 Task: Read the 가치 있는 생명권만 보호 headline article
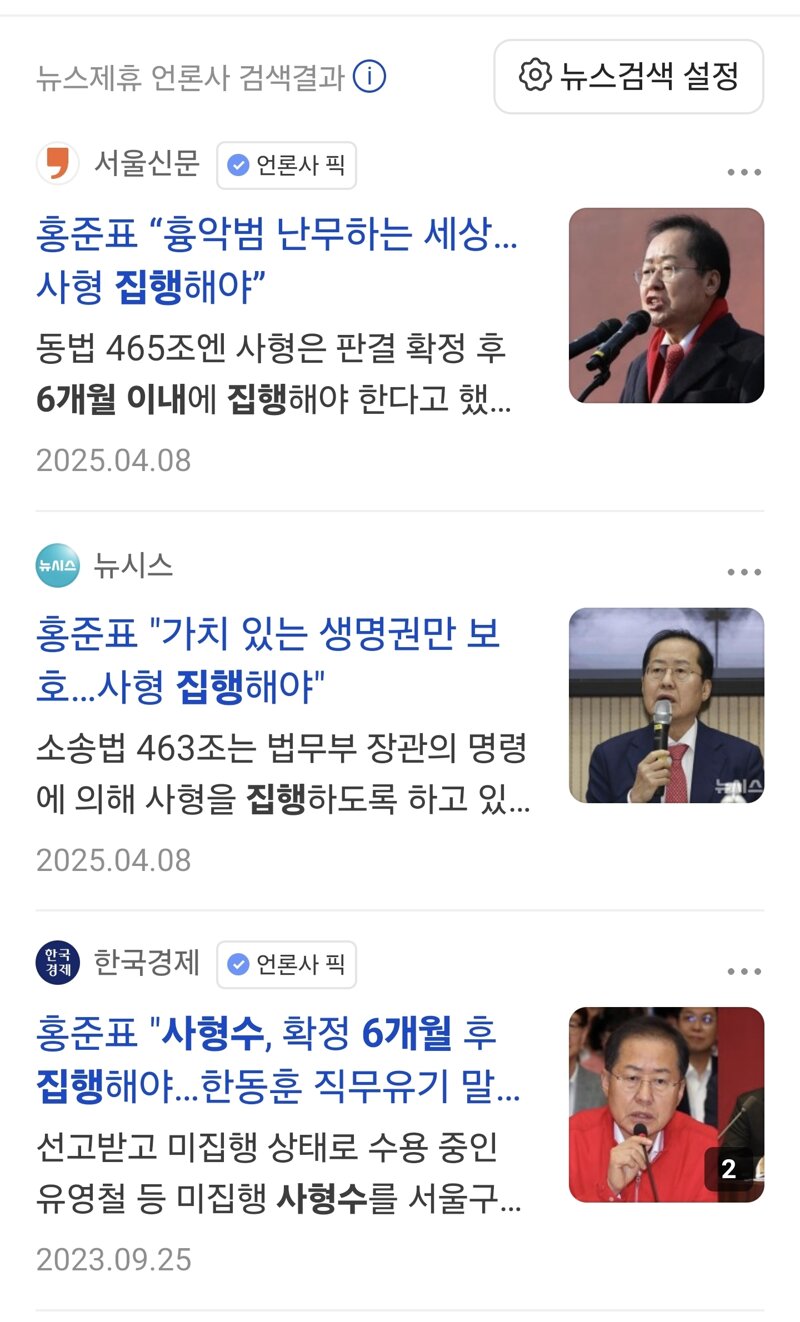[268, 660]
